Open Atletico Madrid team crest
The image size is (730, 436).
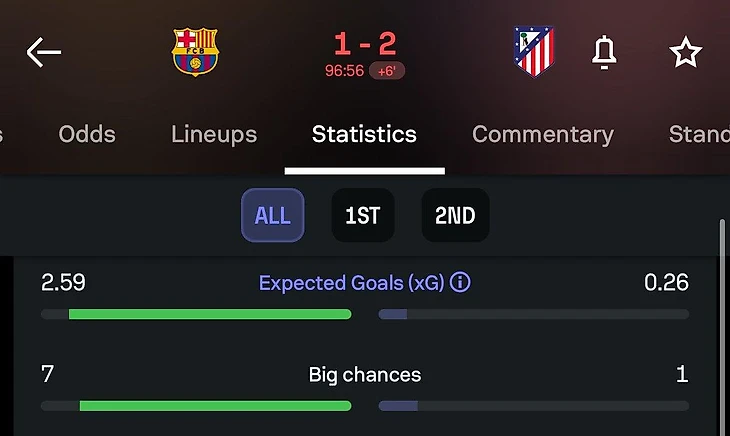534,52
